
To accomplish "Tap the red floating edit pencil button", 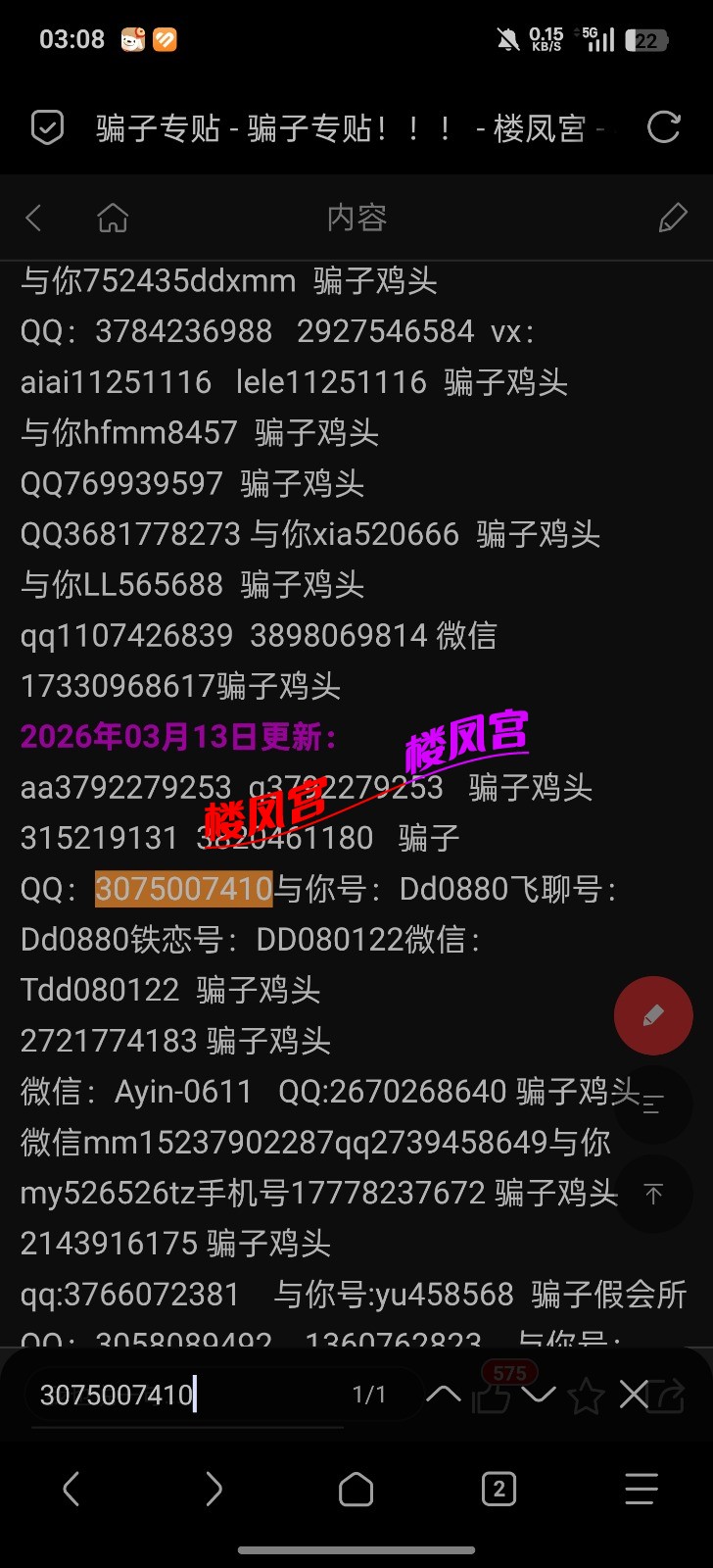I will coord(653,1015).
